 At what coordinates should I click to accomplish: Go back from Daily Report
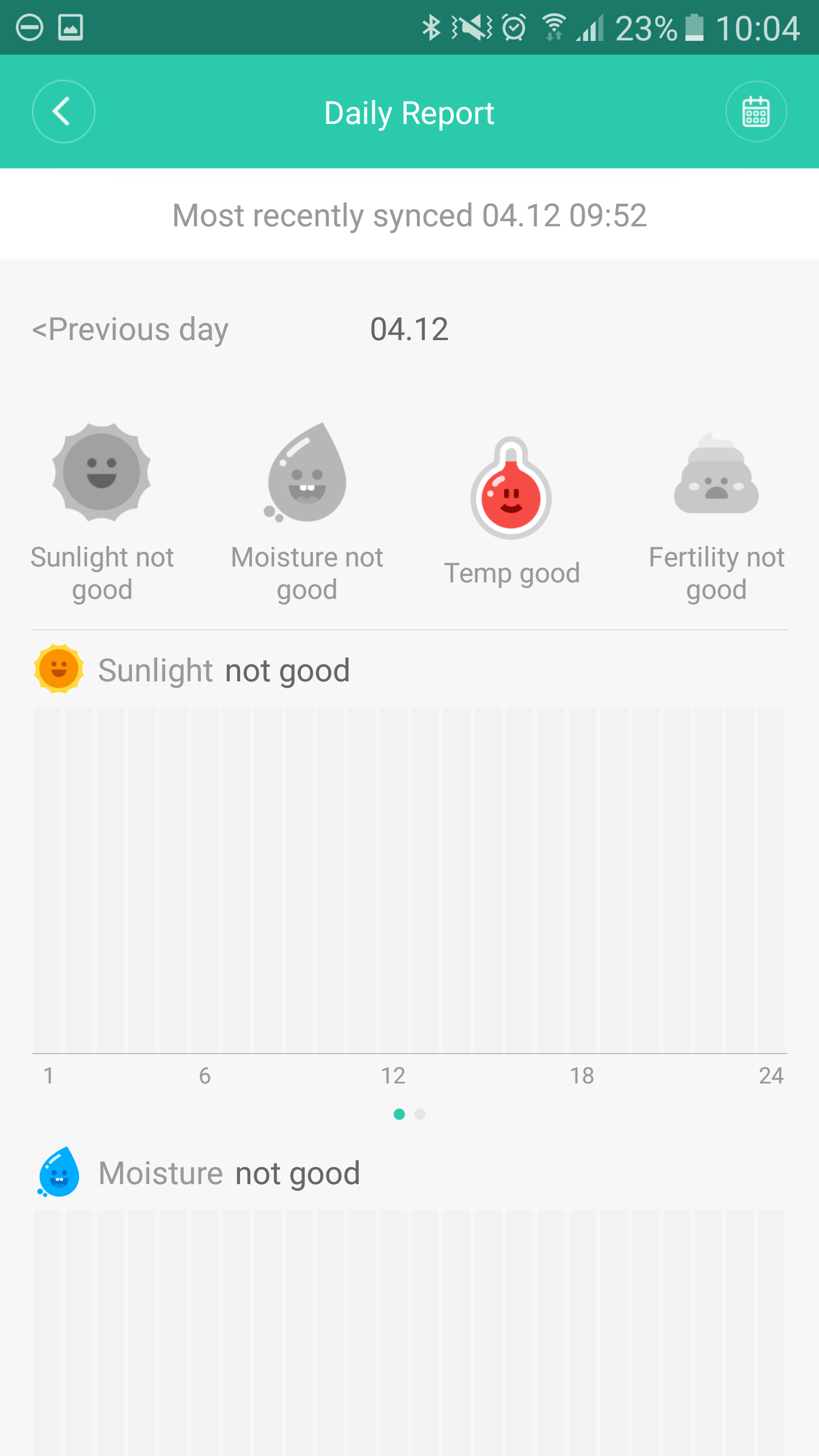tap(63, 111)
